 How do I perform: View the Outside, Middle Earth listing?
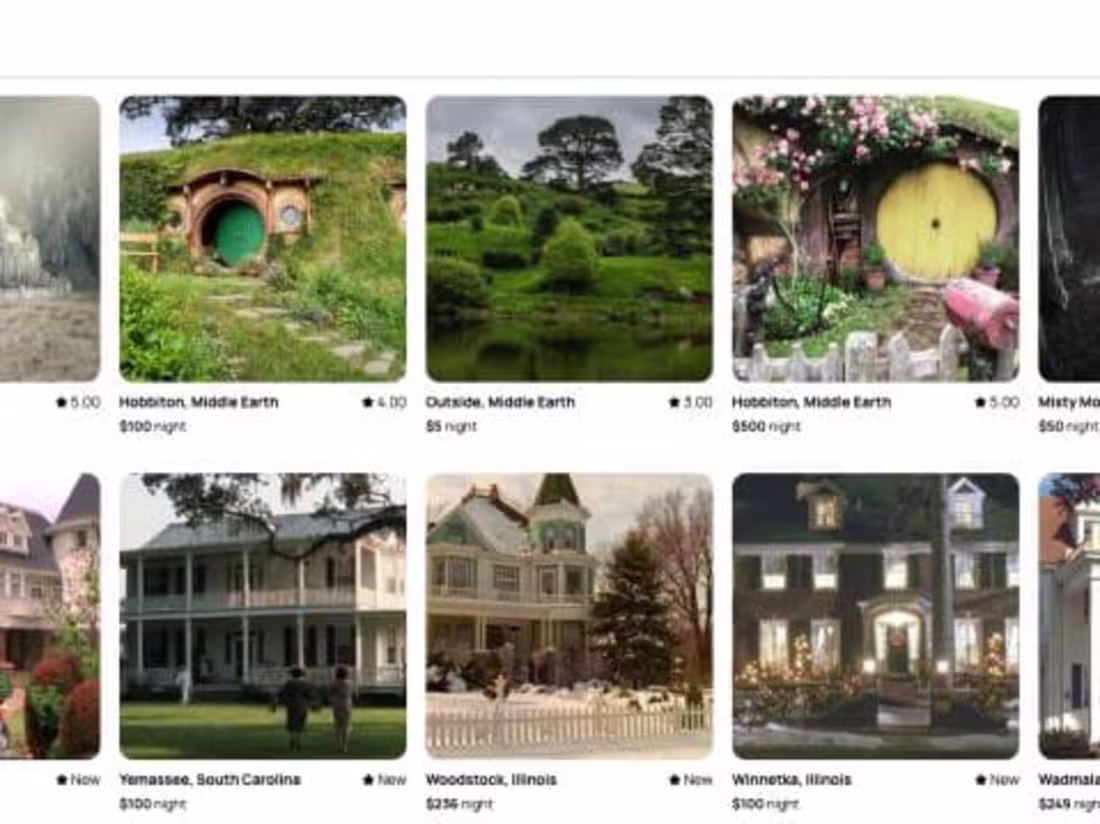(569, 239)
